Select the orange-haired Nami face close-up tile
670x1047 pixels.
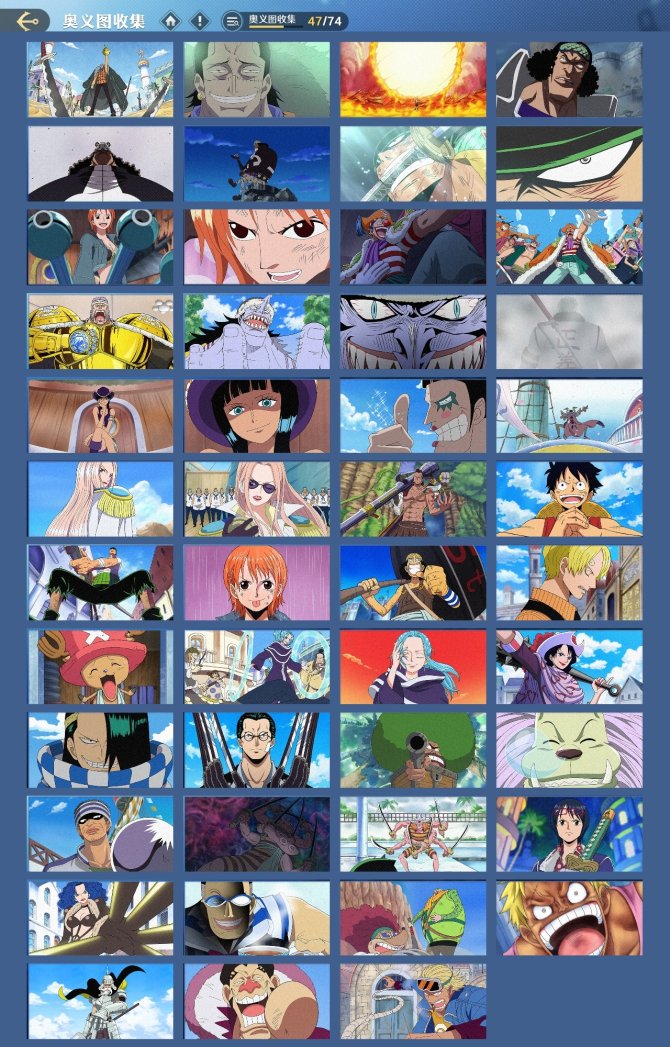tap(257, 247)
